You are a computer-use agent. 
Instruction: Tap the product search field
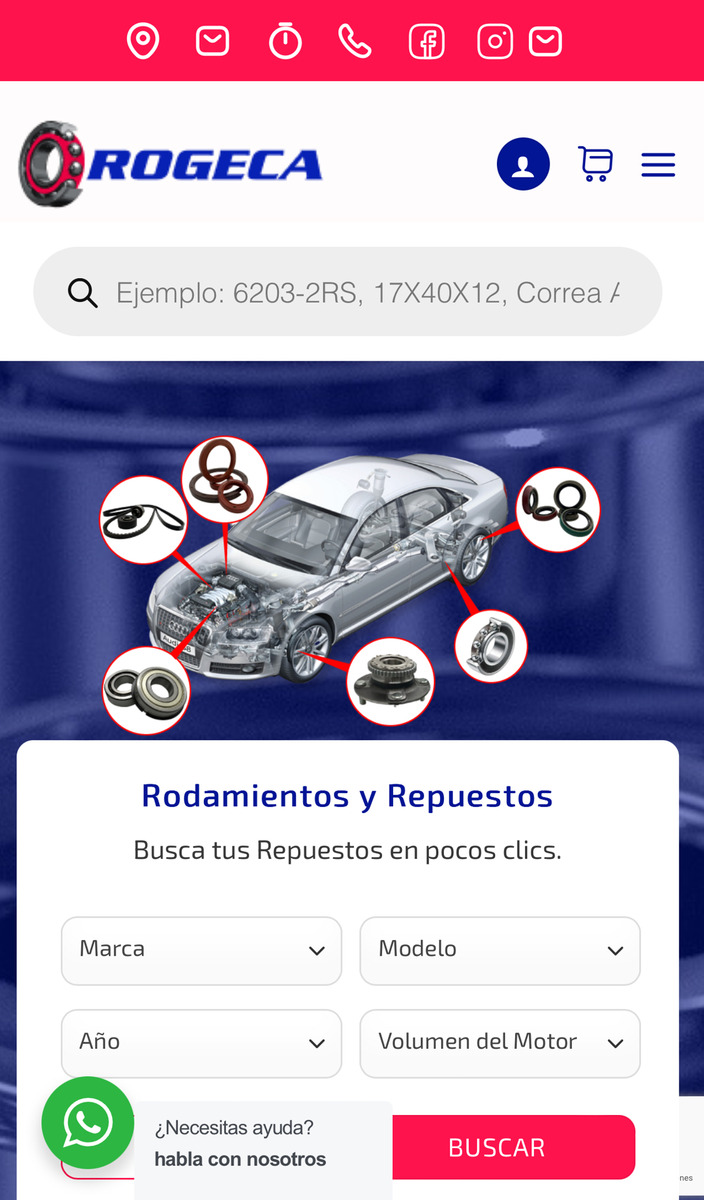(366, 292)
